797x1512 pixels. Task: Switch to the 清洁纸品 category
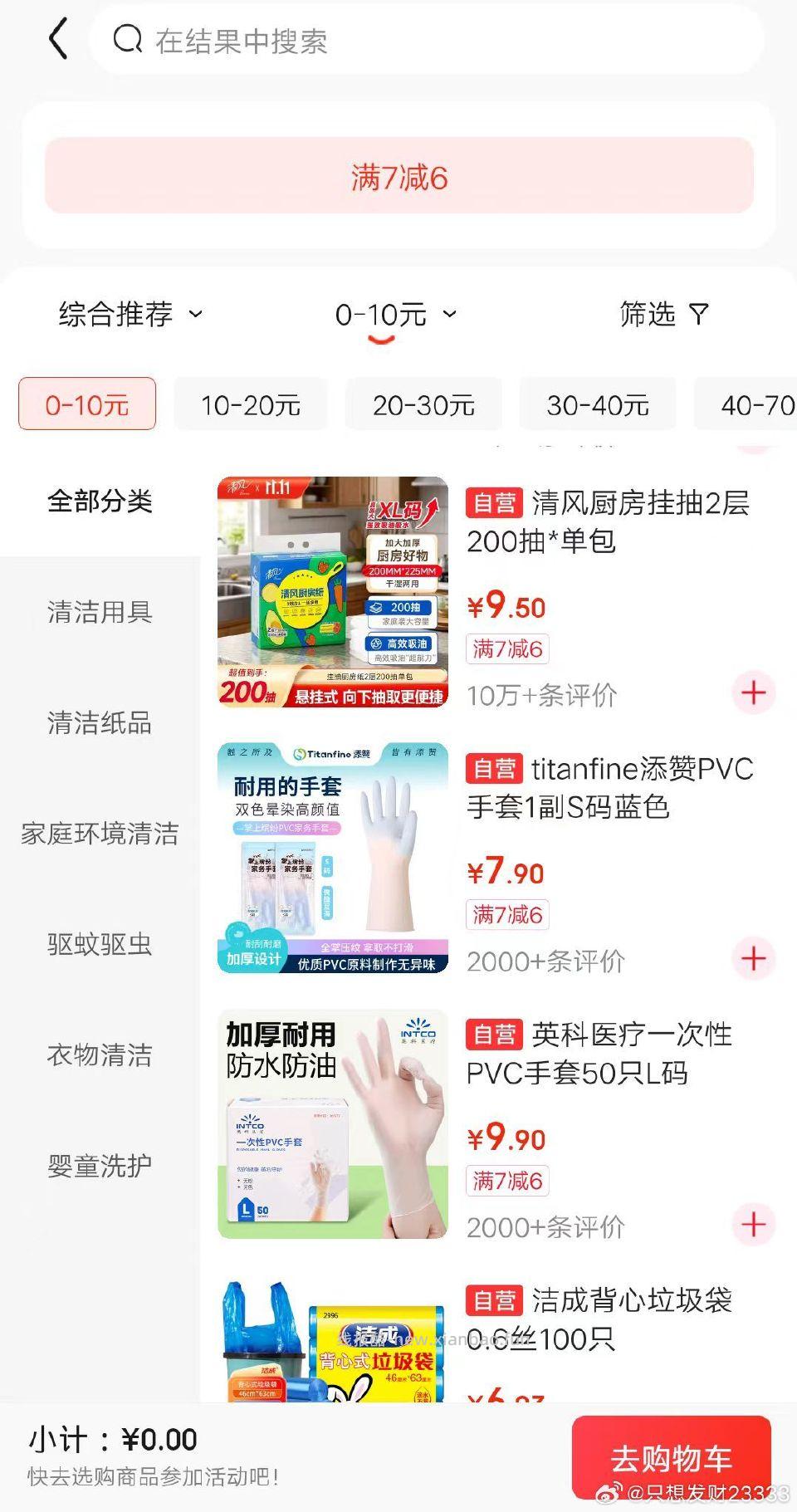click(x=99, y=724)
